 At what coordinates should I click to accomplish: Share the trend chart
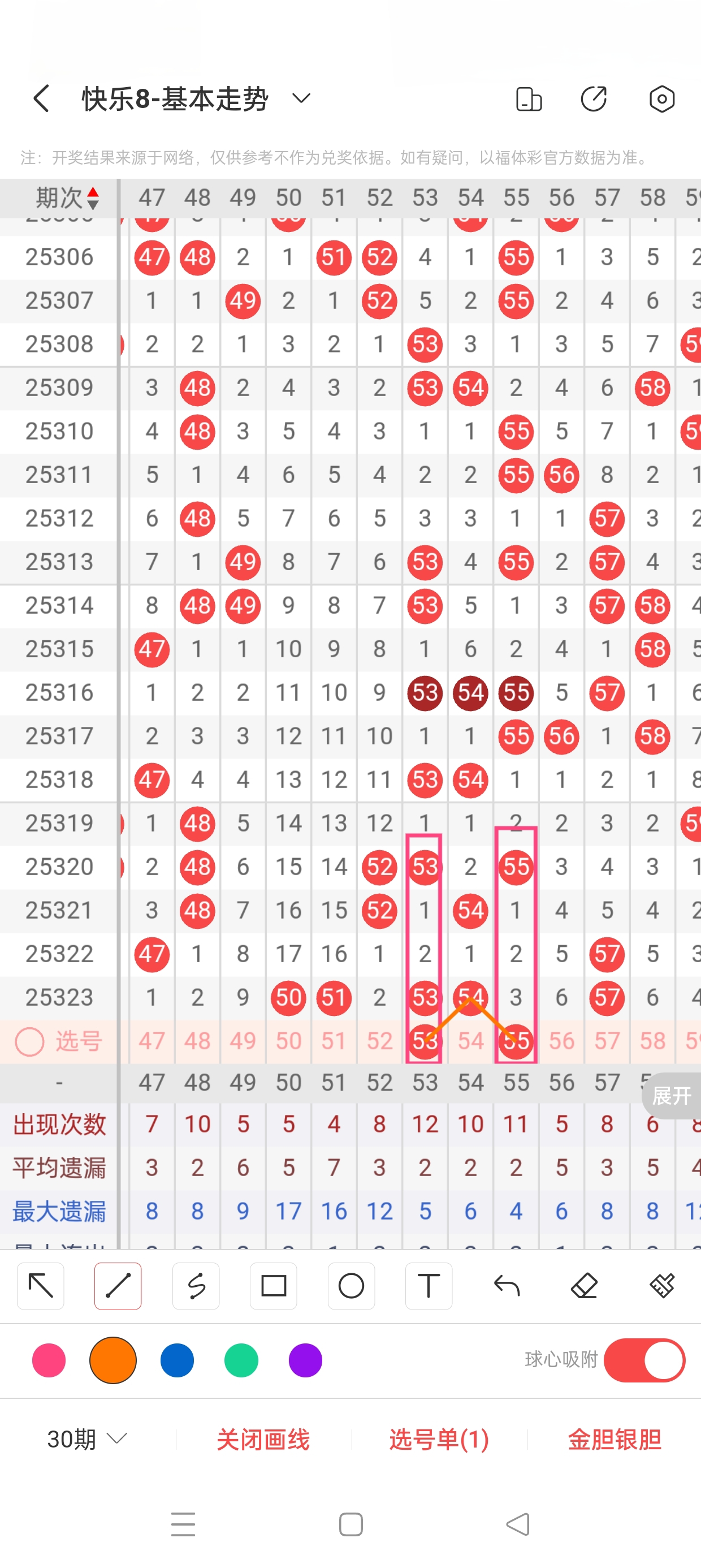click(593, 98)
